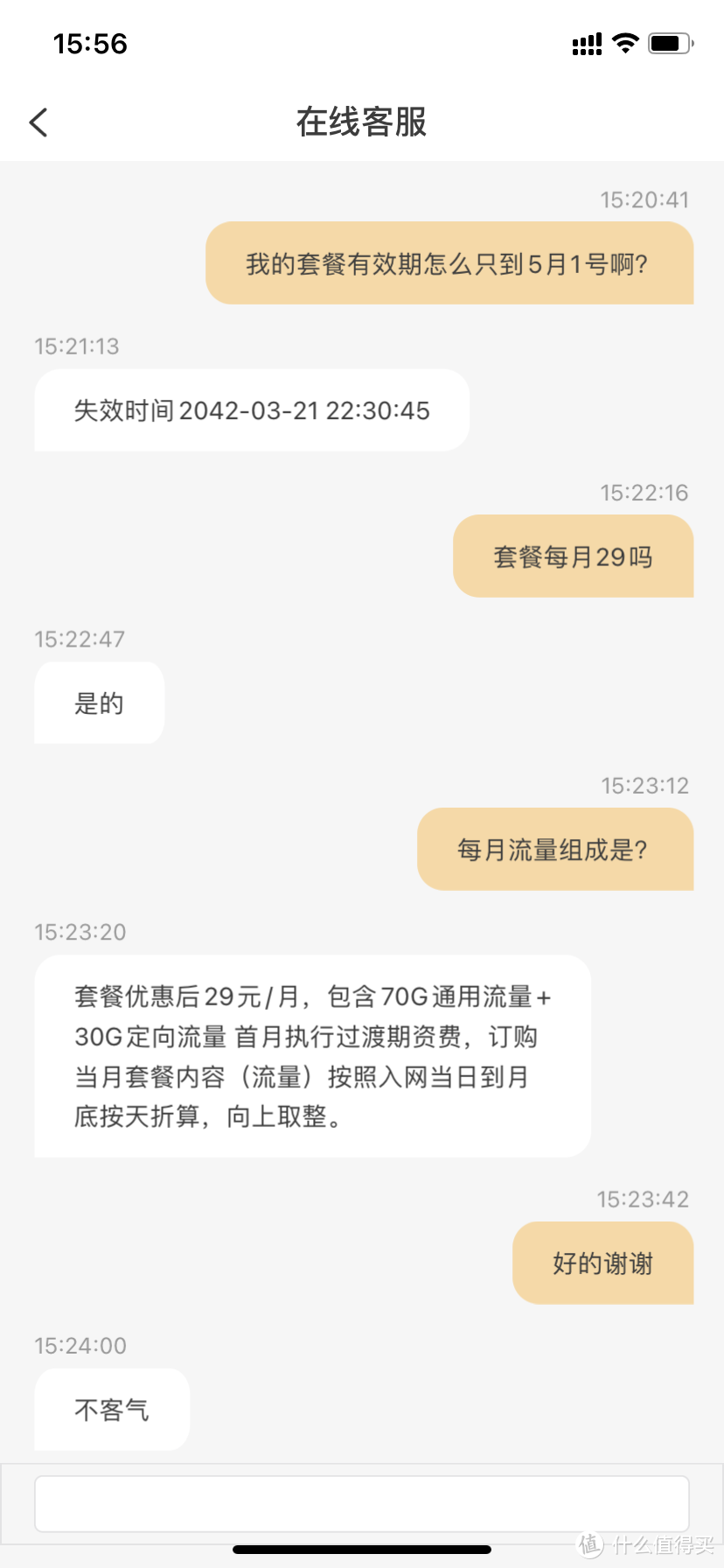Select the timestamp 15:23:20
724x1568 pixels.
coord(80,932)
